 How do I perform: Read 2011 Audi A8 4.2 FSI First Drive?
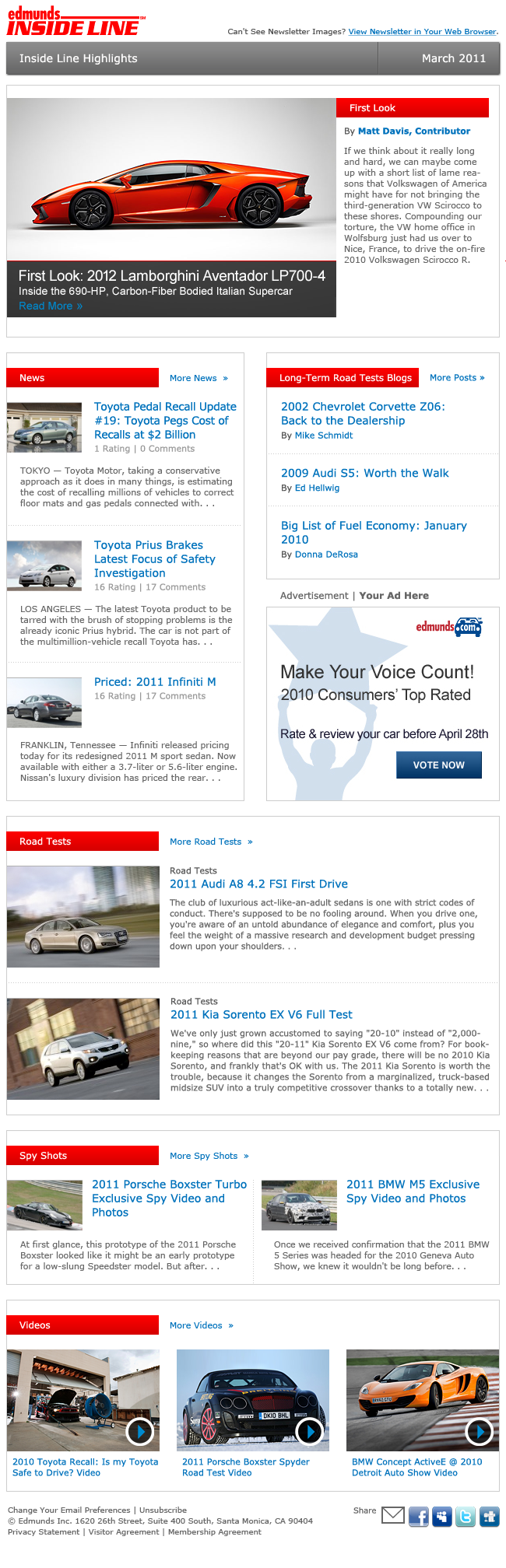click(258, 884)
